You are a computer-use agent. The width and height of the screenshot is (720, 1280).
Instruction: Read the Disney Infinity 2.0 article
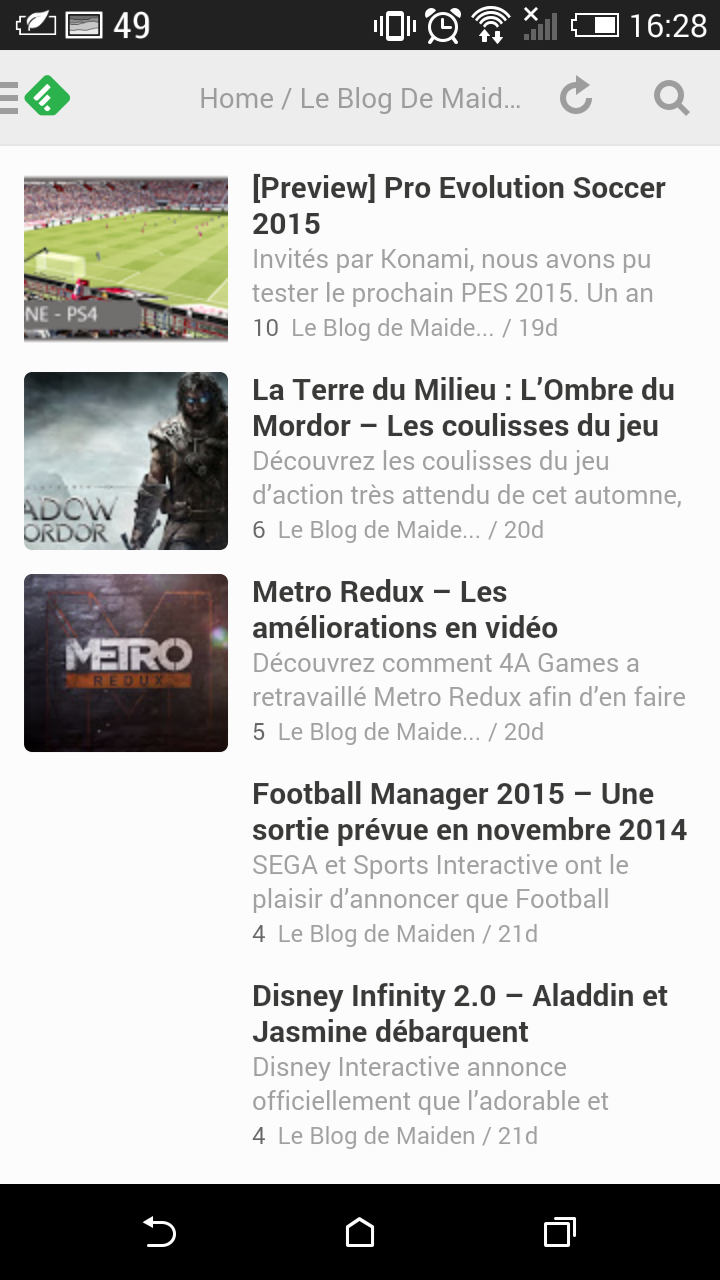tap(459, 1014)
